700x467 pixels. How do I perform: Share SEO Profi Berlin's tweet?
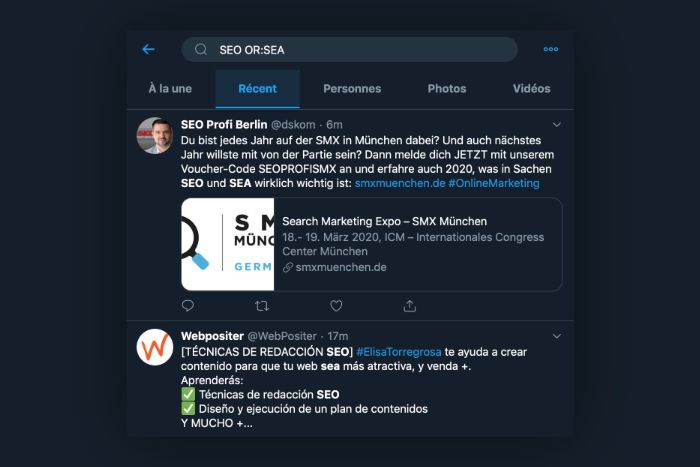(410, 306)
